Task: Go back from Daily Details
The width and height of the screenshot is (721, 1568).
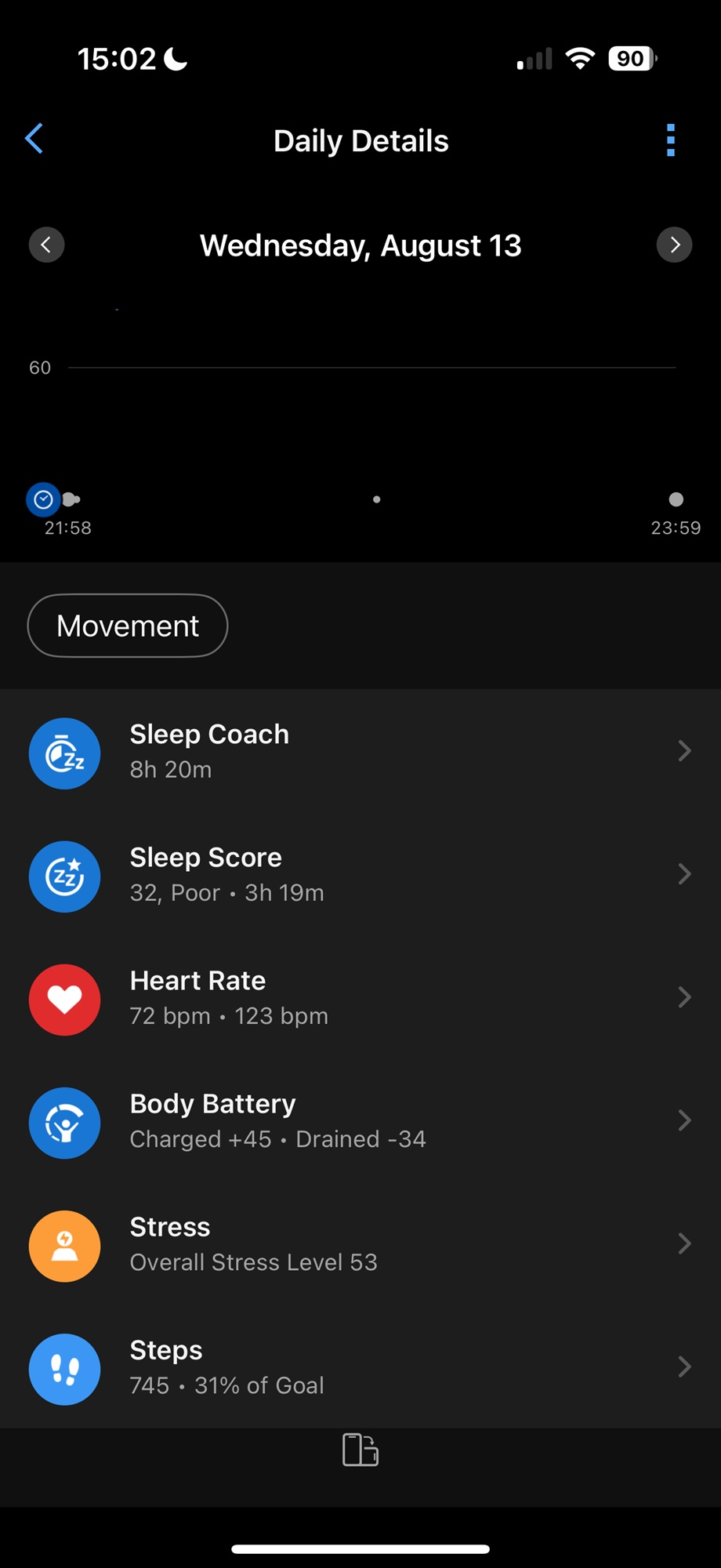Action: pyautogui.click(x=34, y=140)
